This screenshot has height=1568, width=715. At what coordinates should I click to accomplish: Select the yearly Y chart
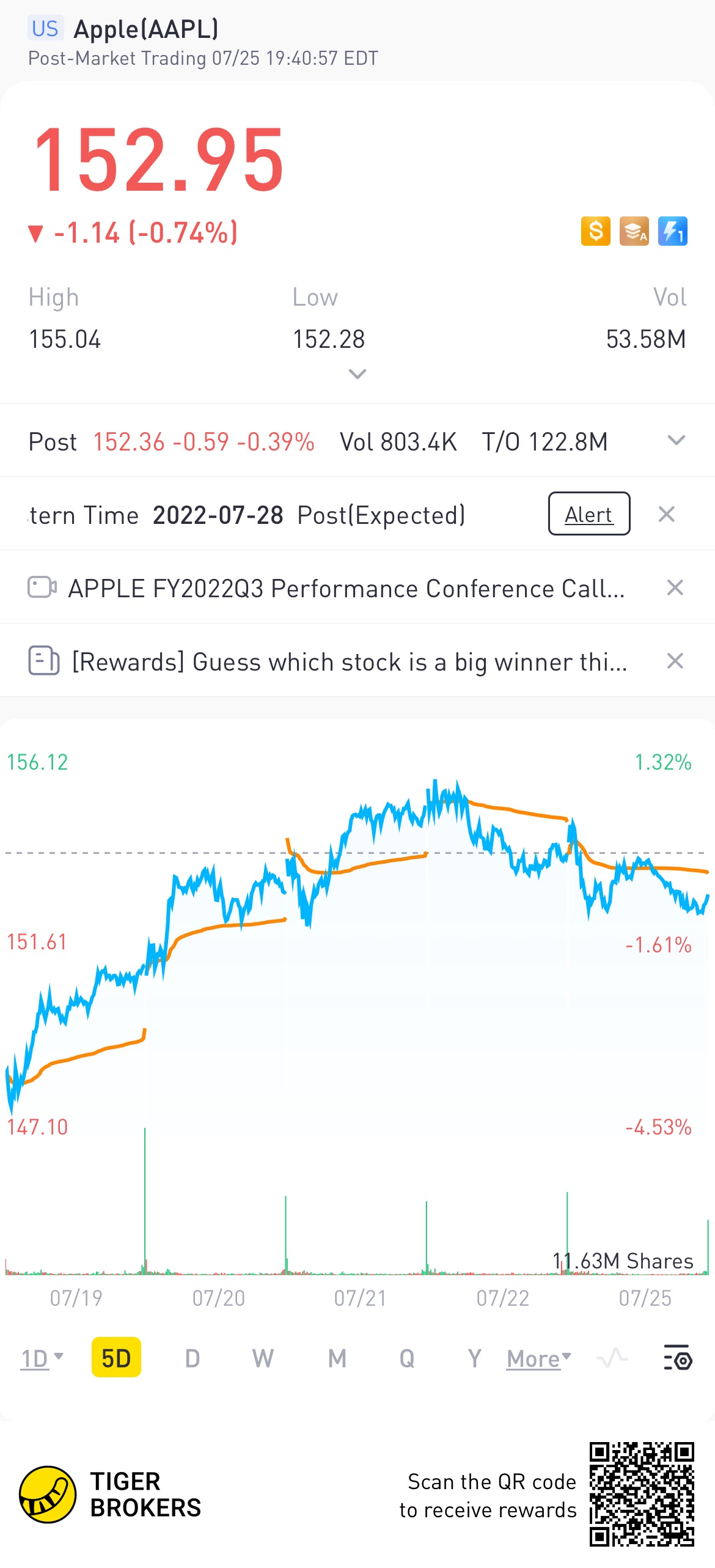[474, 1358]
